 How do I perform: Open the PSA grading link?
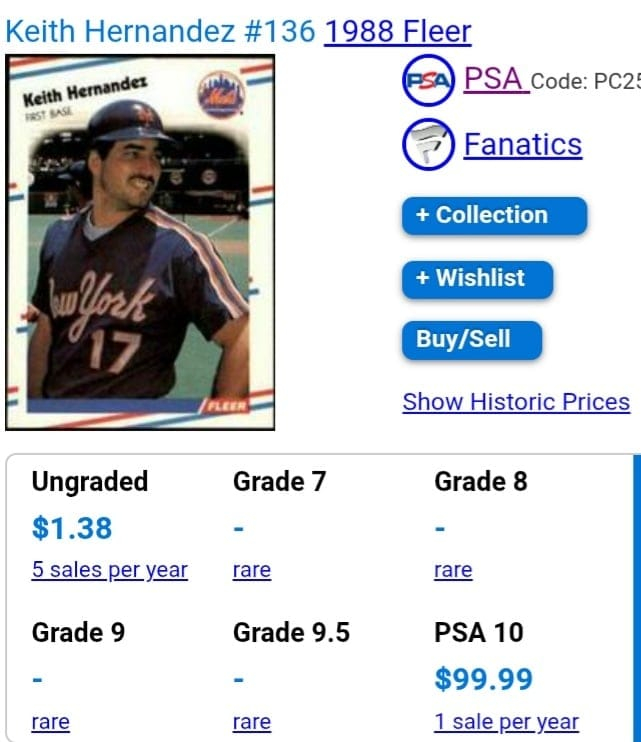495,78
